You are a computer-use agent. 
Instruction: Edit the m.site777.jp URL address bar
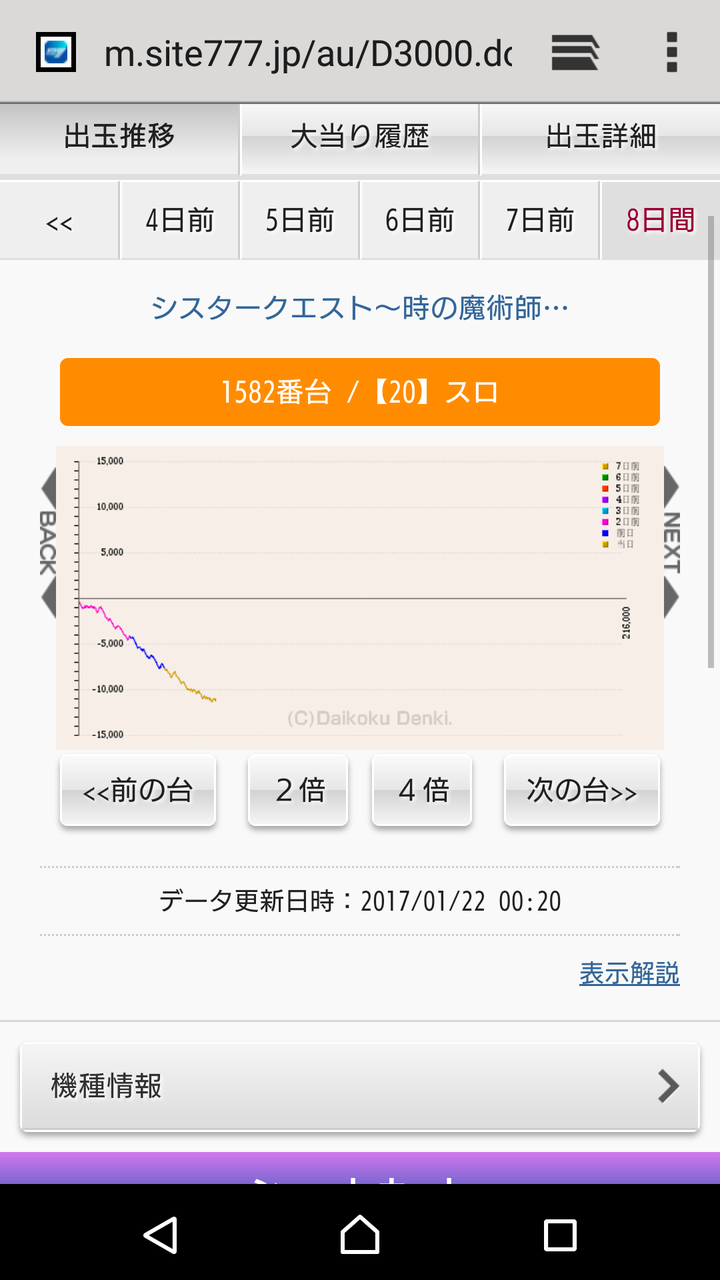pos(307,53)
